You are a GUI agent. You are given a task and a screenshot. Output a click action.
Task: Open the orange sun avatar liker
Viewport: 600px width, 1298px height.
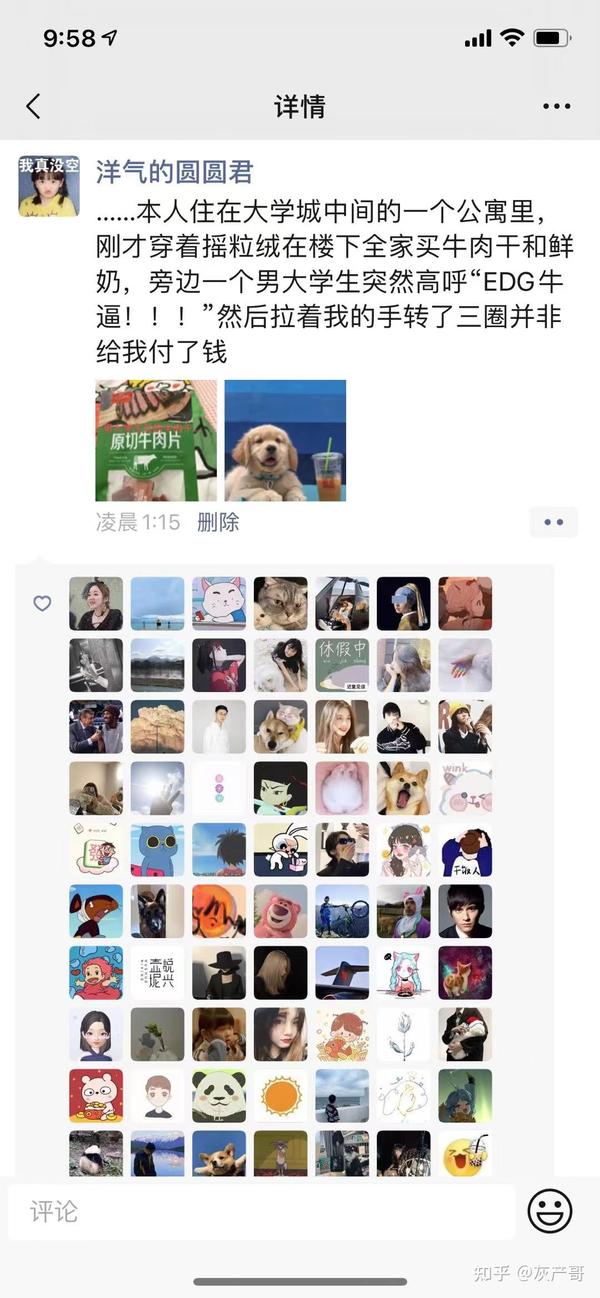[281, 1096]
